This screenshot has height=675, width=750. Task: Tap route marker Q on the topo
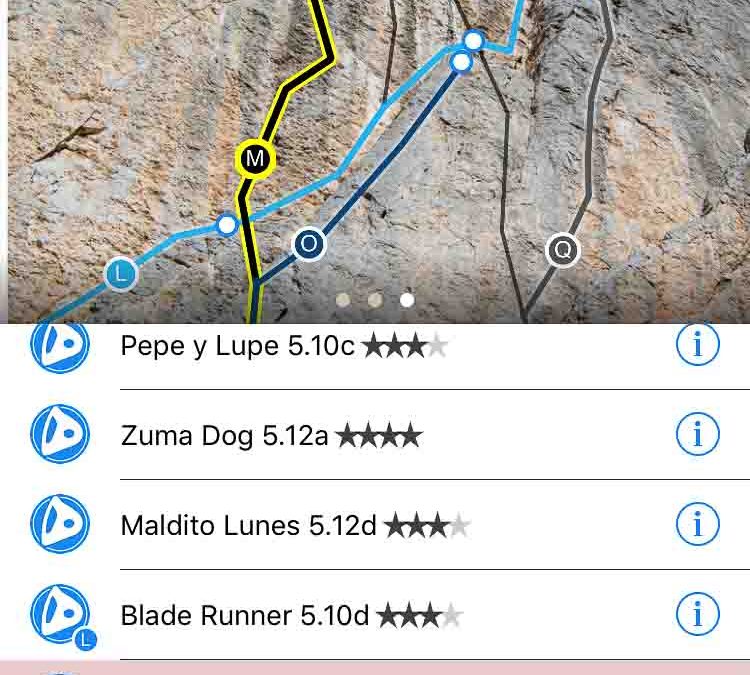563,250
